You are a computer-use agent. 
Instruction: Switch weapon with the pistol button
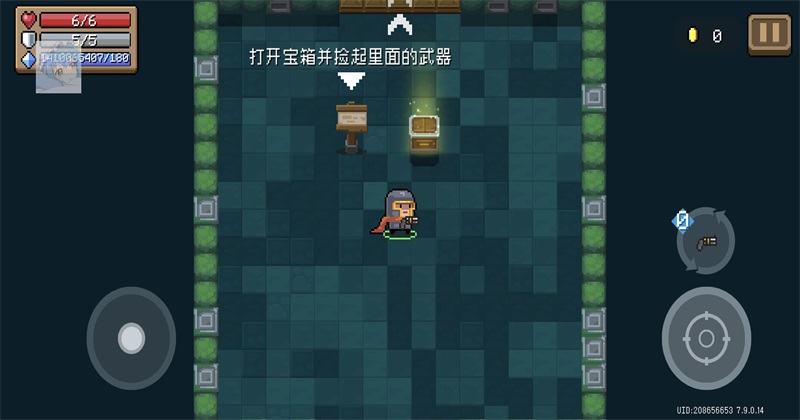point(706,241)
